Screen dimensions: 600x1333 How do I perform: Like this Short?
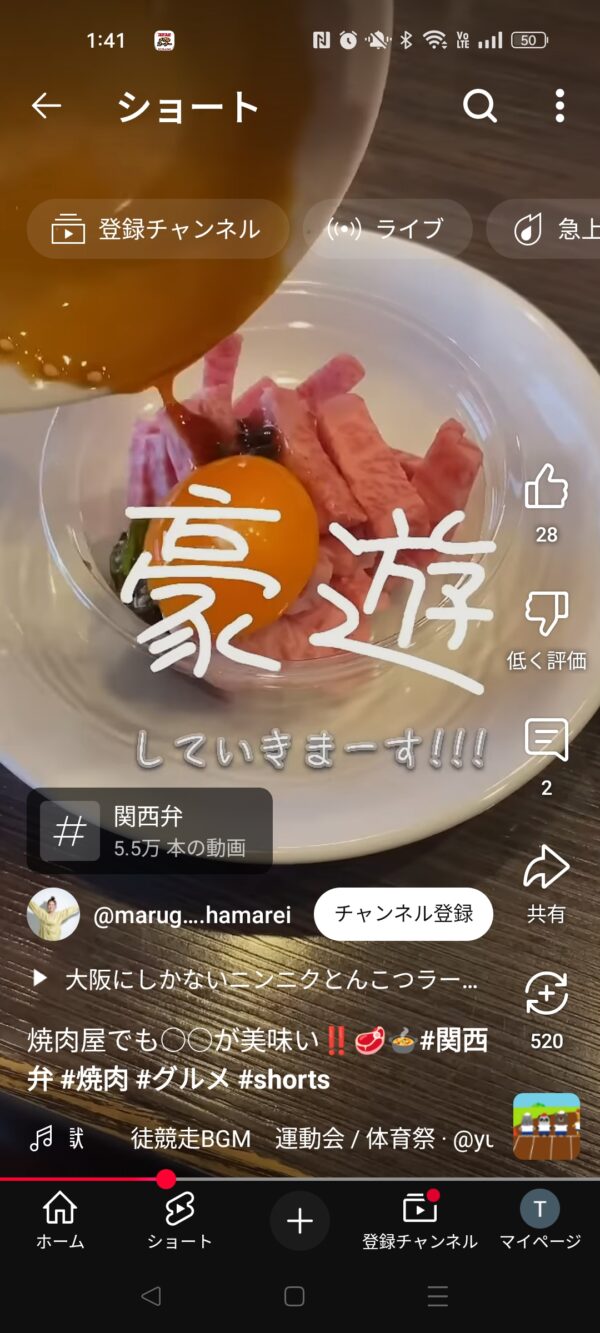tap(546, 488)
